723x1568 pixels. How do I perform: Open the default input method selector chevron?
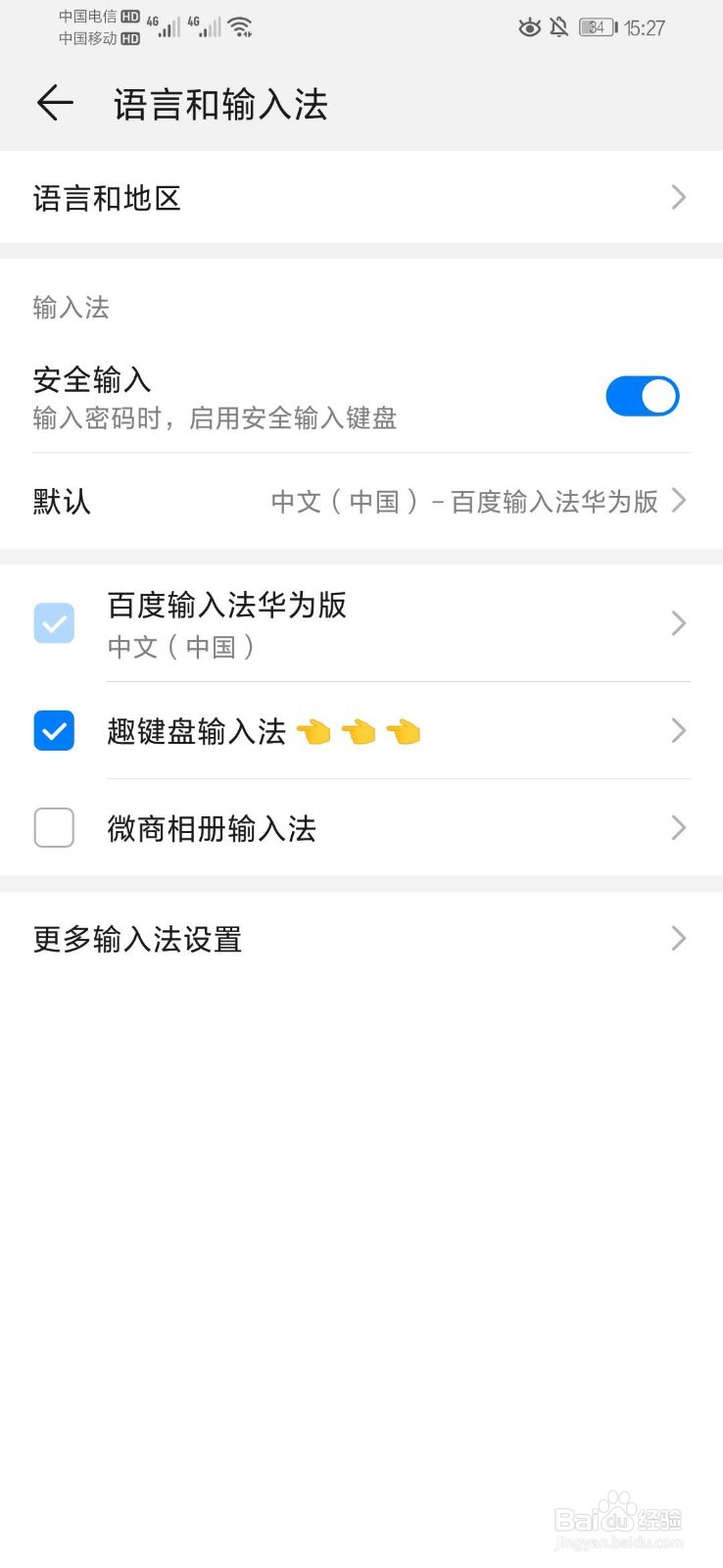pos(678,501)
